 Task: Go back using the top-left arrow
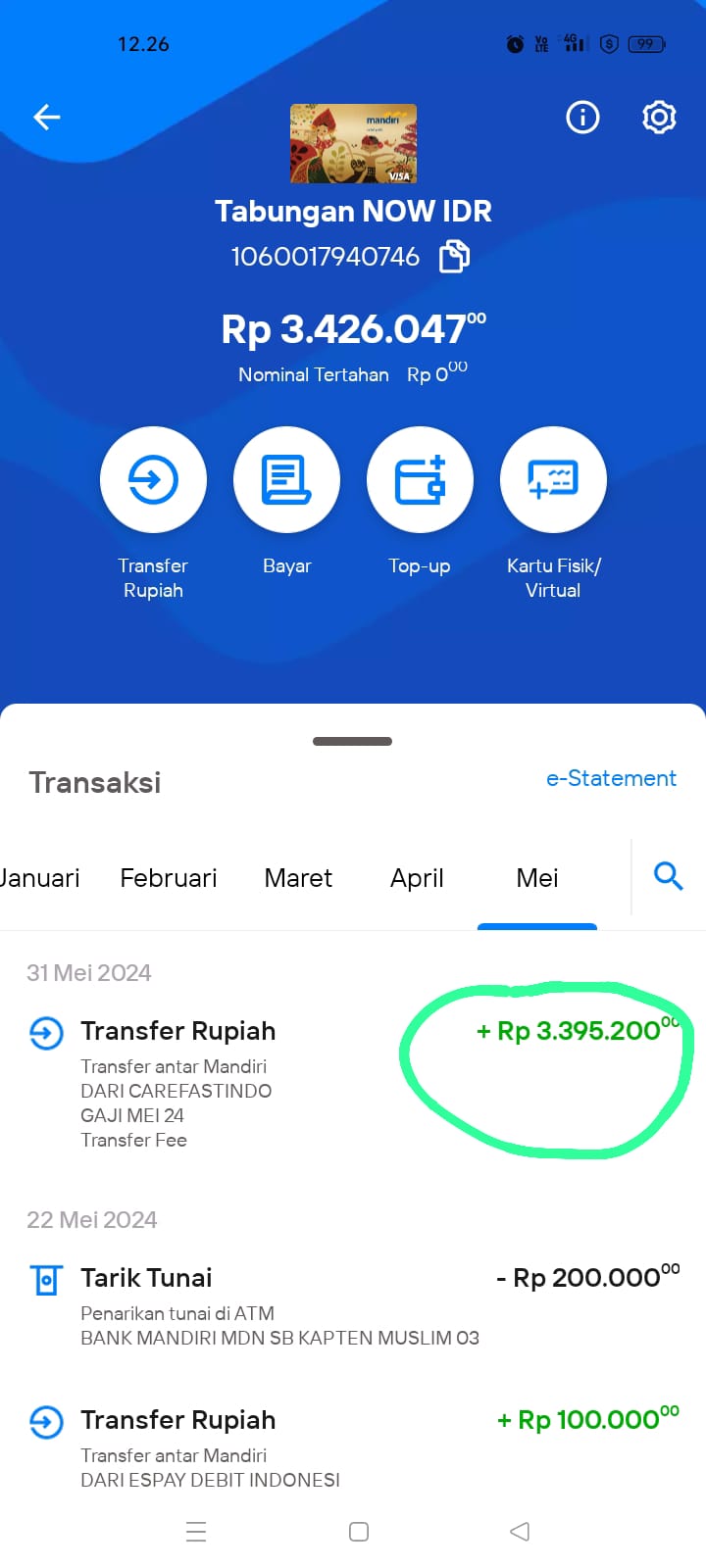click(x=47, y=118)
